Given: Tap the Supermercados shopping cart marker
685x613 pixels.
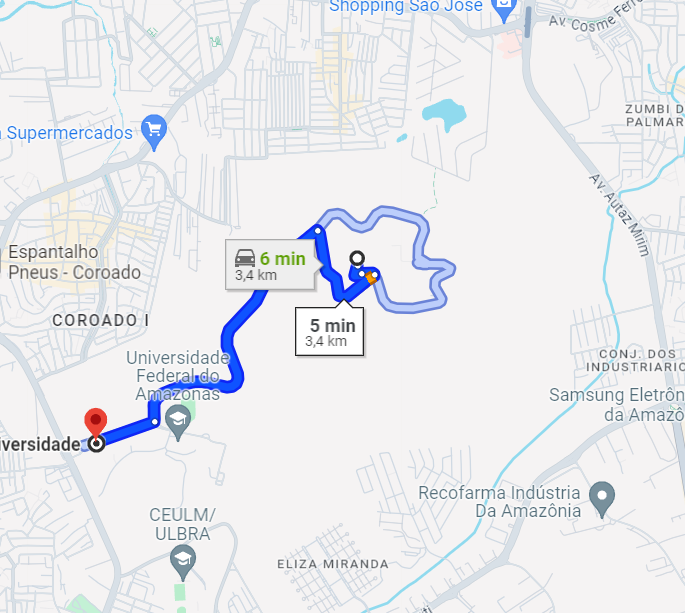Looking at the screenshot, I should pyautogui.click(x=153, y=130).
